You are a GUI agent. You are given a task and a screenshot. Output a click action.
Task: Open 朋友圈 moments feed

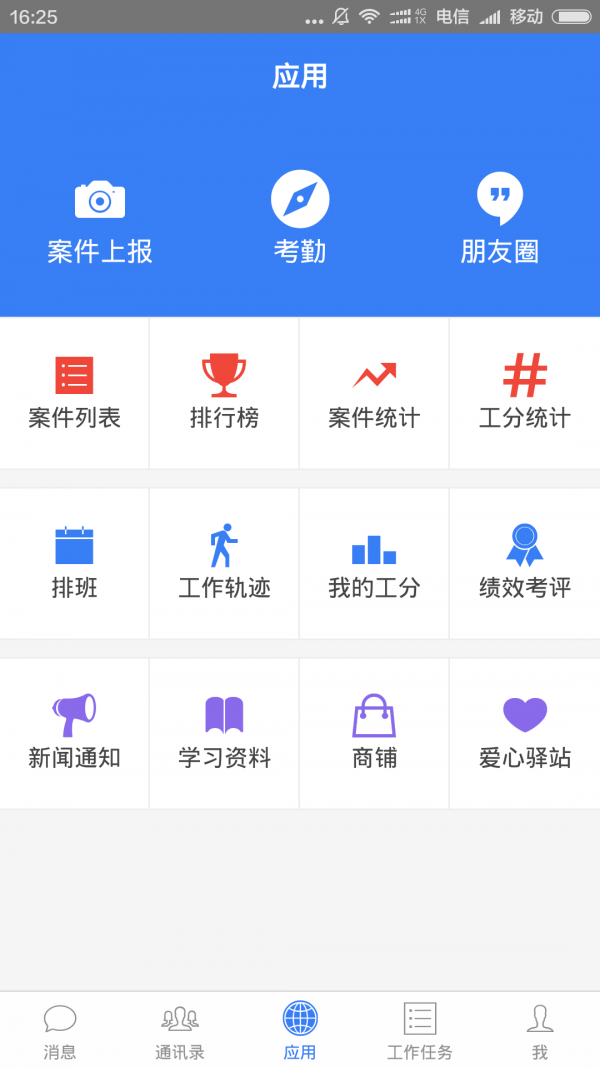[x=500, y=219]
